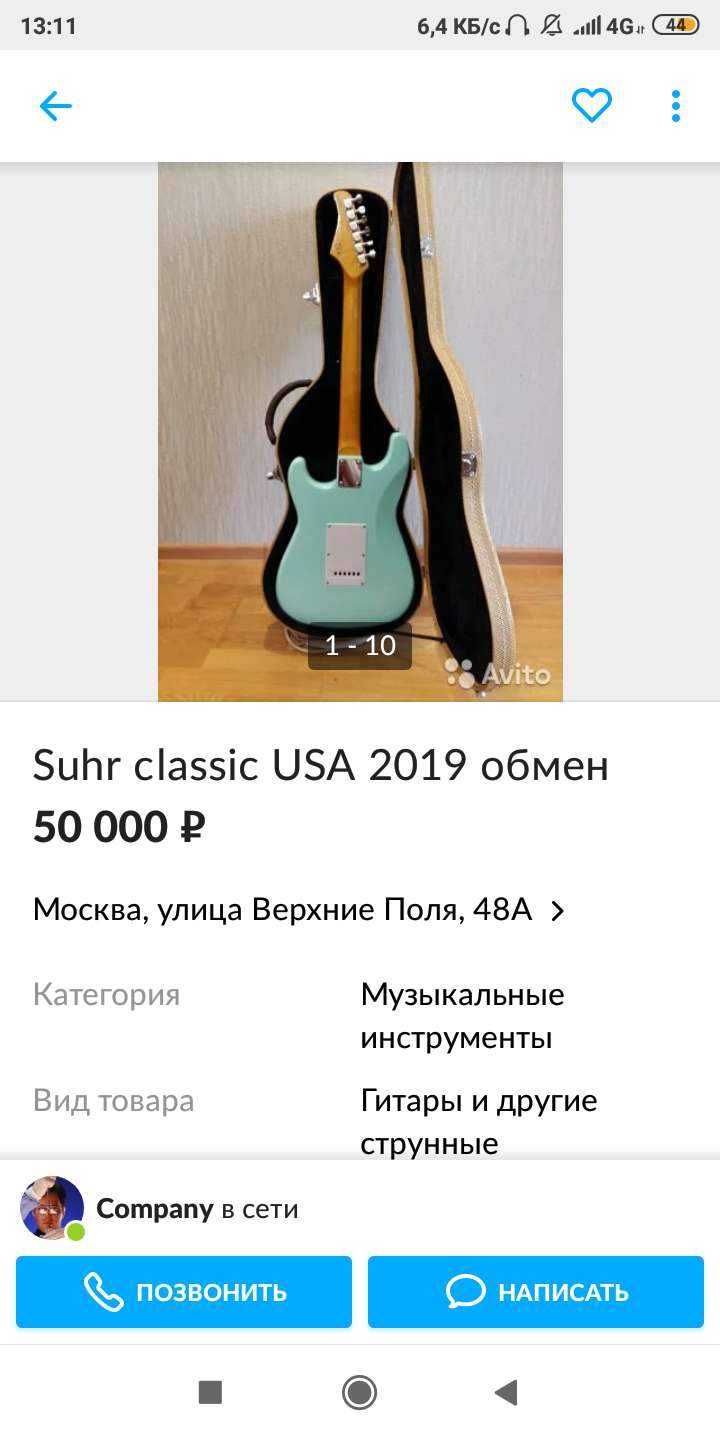This screenshot has height=1440, width=720.
Task: Call the seller via Позвонить
Action: coord(184,1292)
